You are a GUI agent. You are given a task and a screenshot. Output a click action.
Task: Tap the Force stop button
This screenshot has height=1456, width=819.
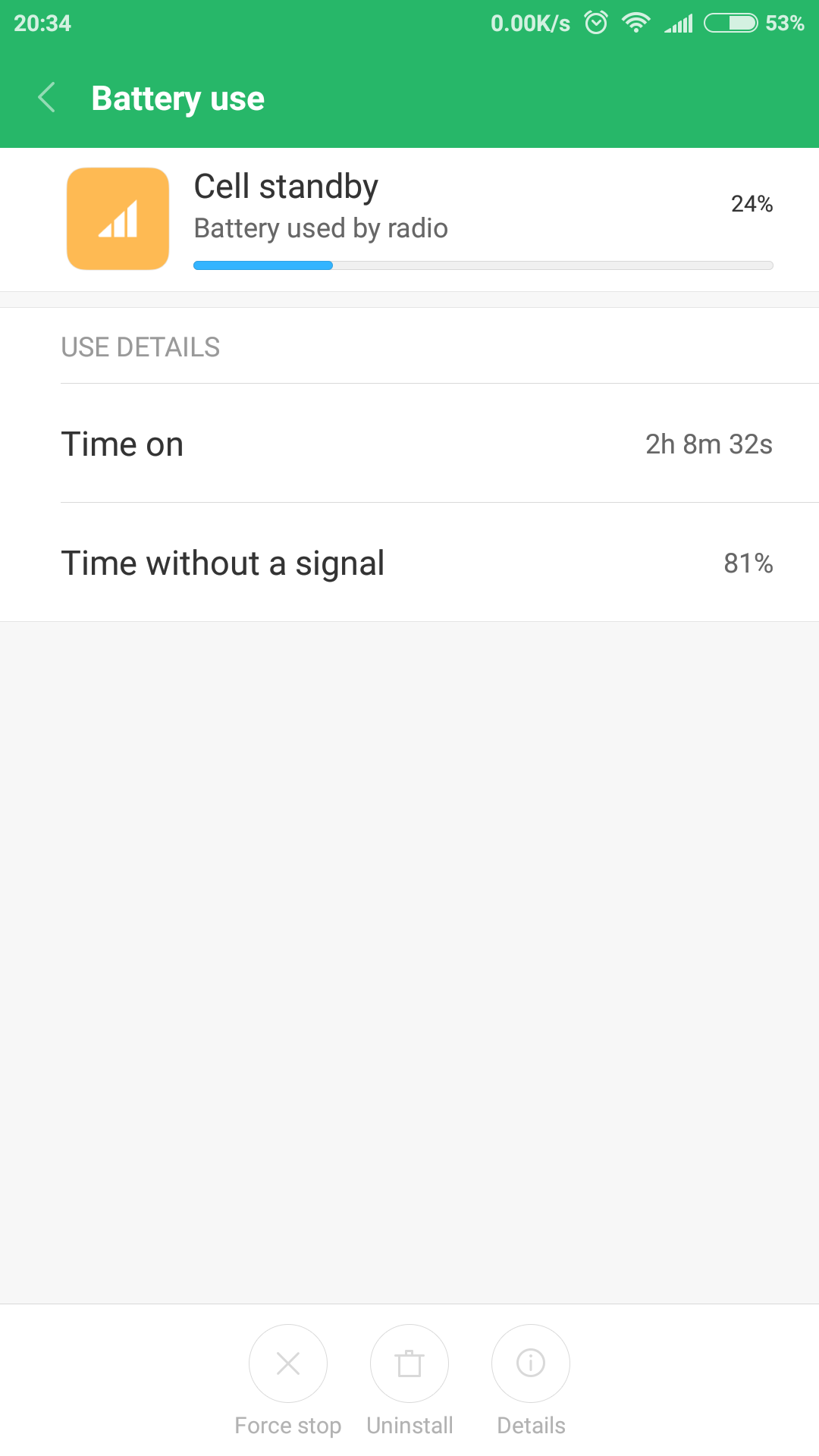click(x=288, y=1363)
